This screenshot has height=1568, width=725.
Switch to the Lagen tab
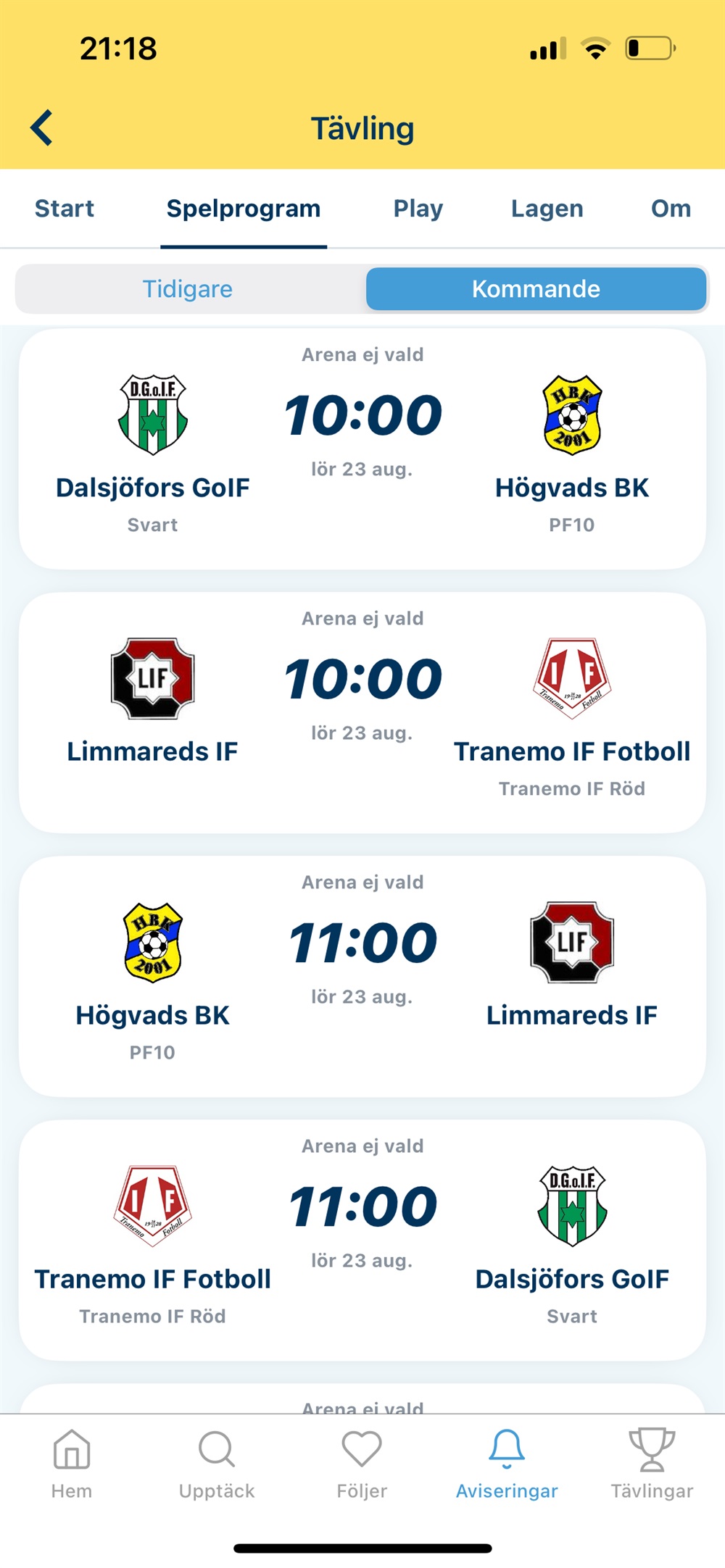point(547,209)
